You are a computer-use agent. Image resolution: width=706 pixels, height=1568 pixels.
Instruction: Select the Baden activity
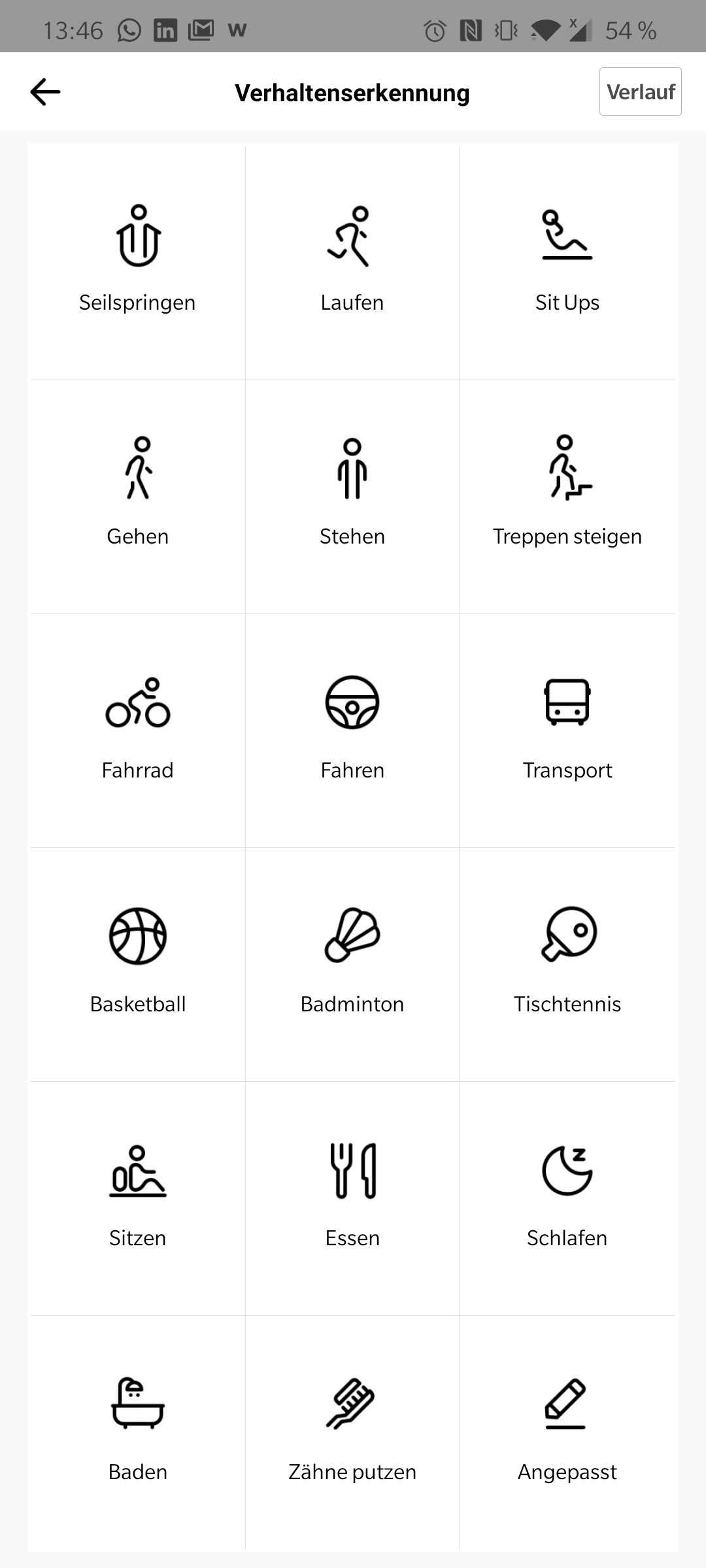(x=137, y=1431)
